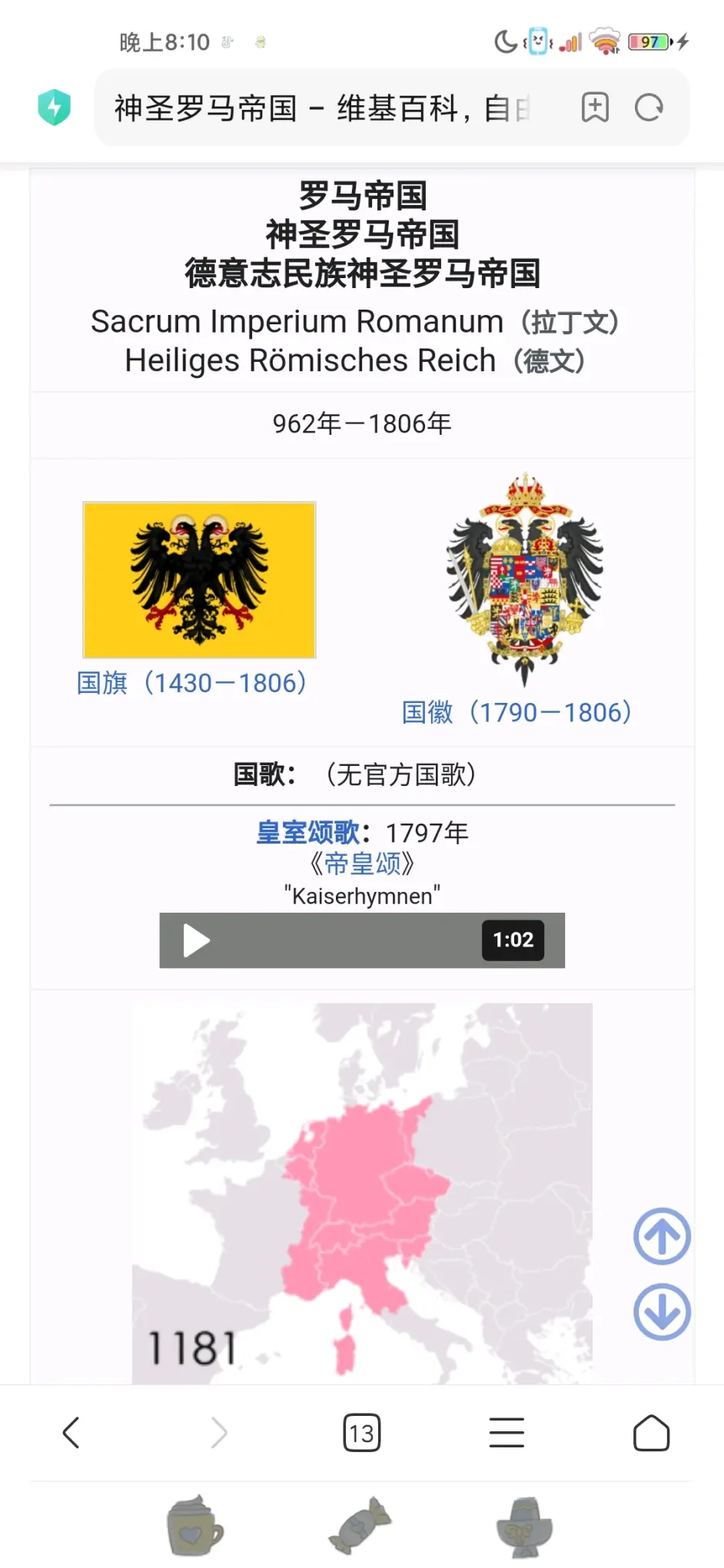Image resolution: width=724 pixels, height=1568 pixels.
Task: Go to the browser home page
Action: [651, 1433]
